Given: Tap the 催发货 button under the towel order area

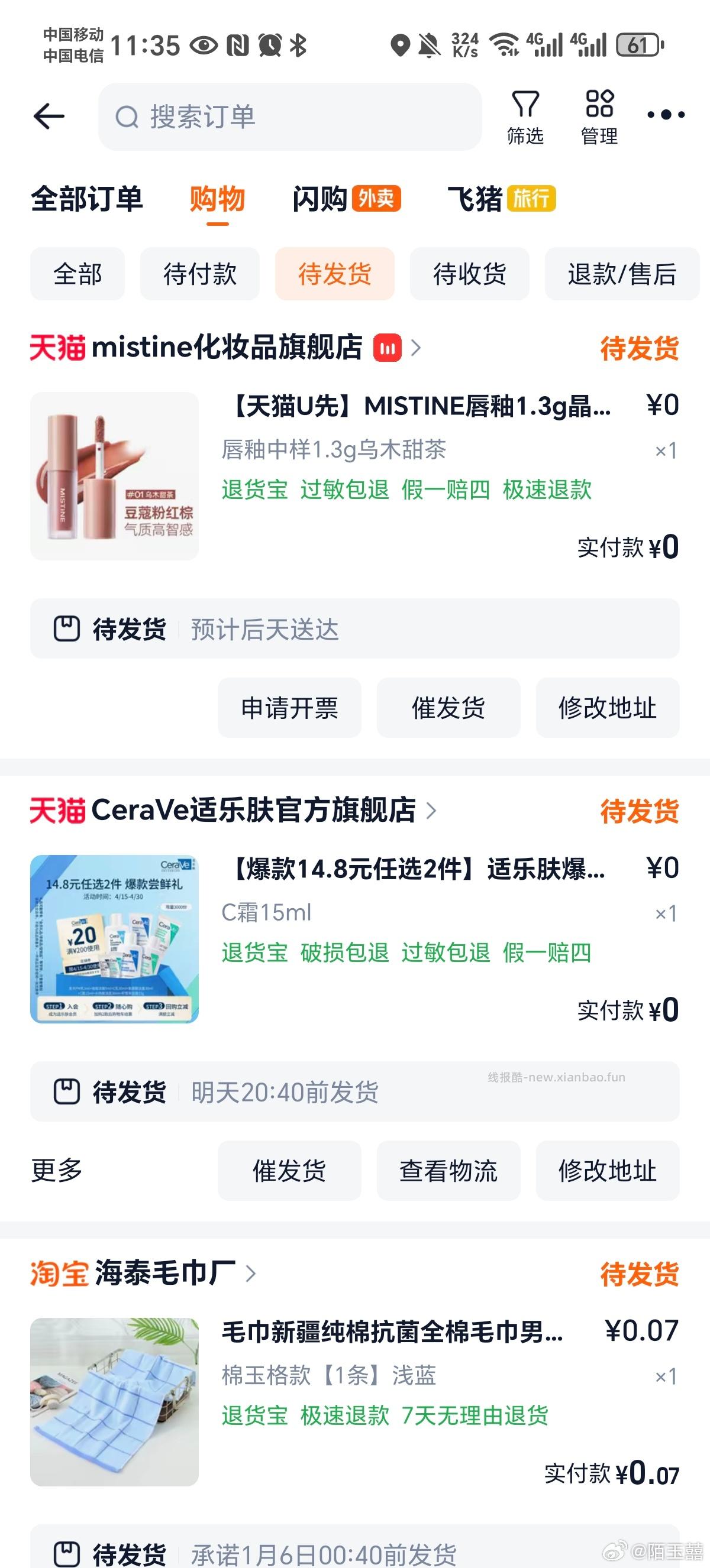Looking at the screenshot, I should (x=289, y=1171).
